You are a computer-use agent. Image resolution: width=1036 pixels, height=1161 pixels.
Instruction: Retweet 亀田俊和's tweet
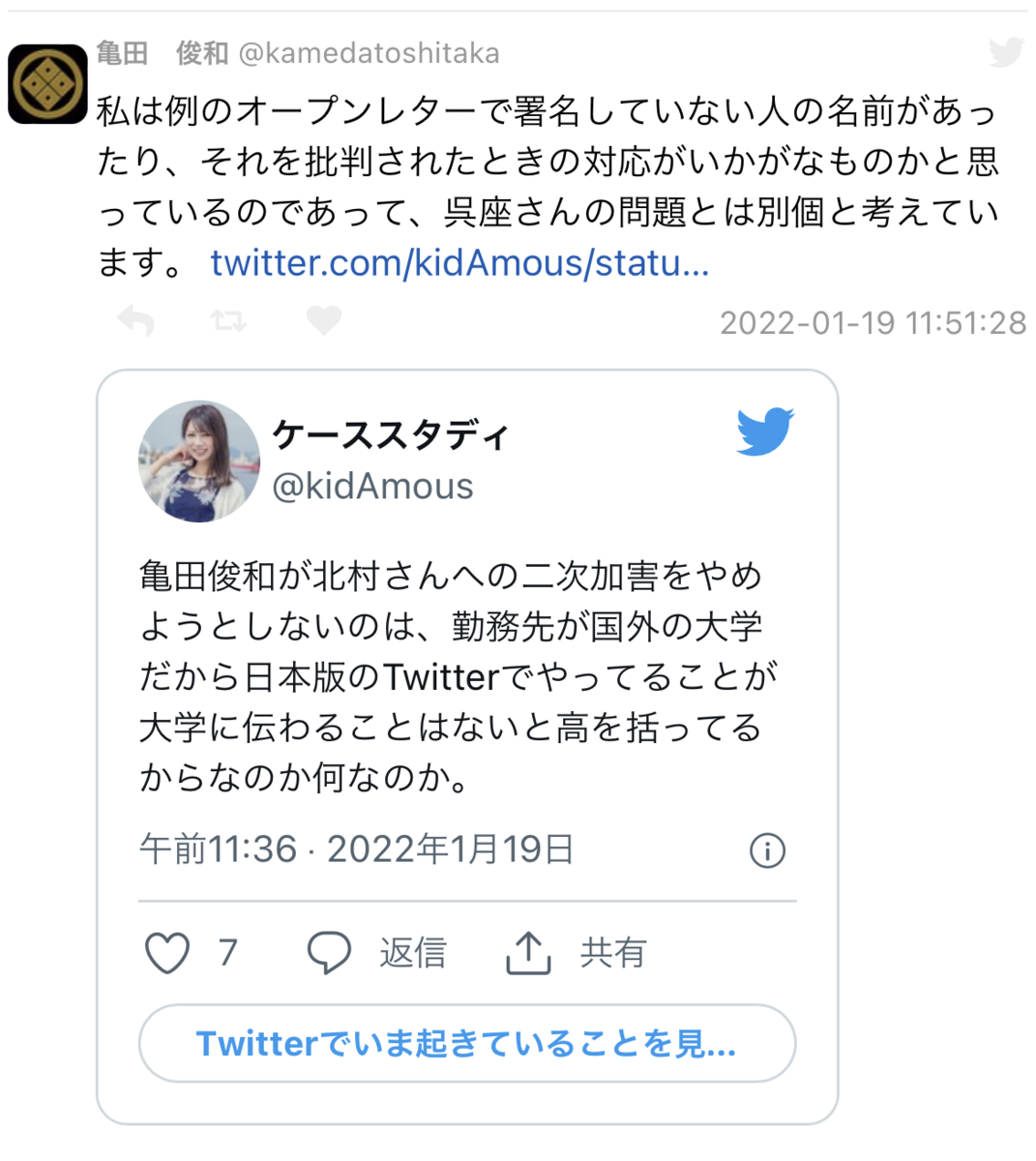point(228,320)
